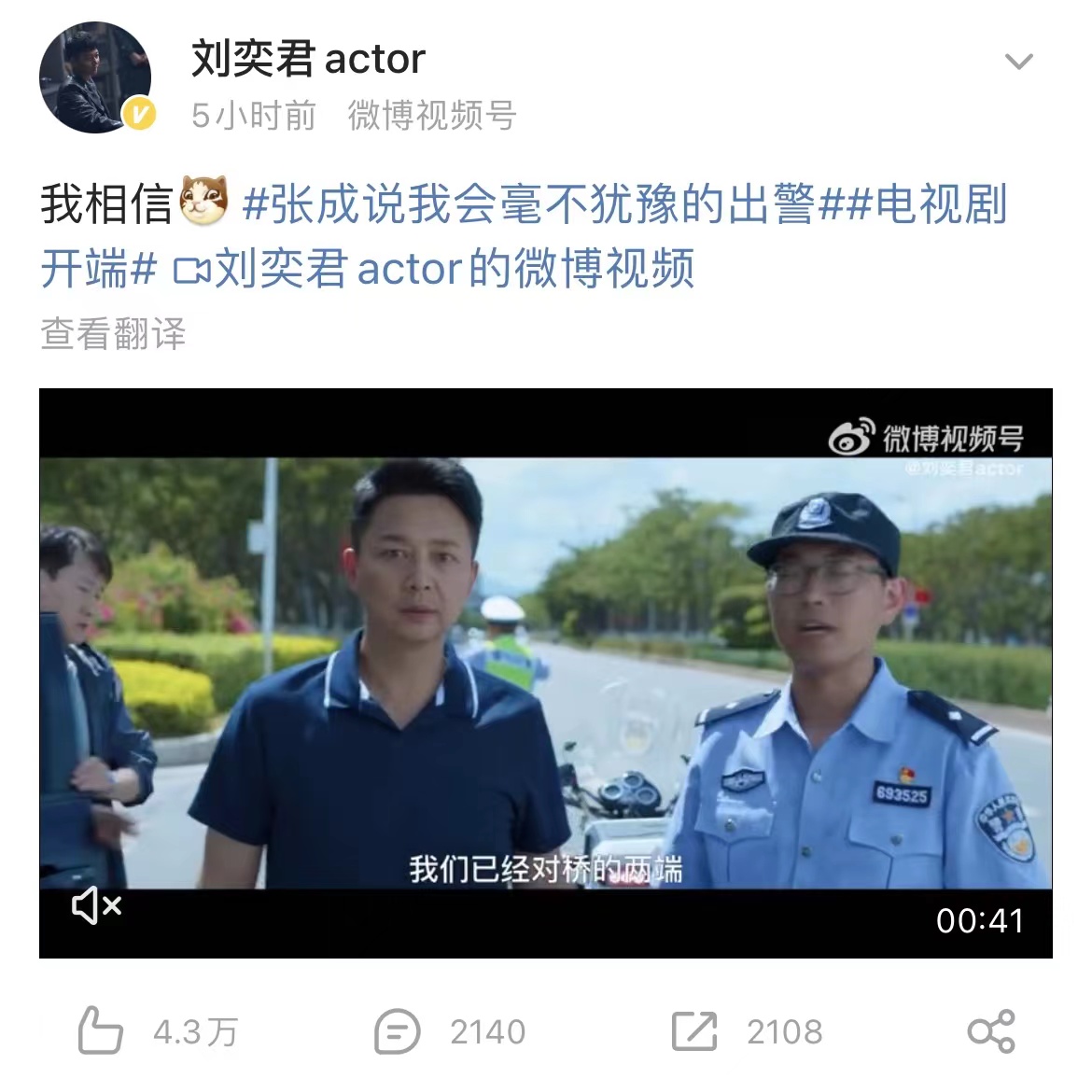Viewport: 1092px width, 1092px height.
Task: Unmute the video sound
Action: pyautogui.click(x=97, y=905)
